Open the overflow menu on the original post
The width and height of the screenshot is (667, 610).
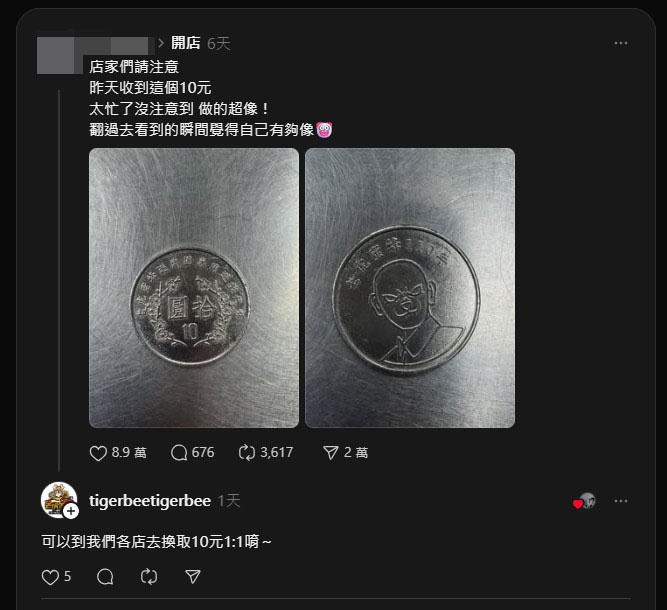click(621, 43)
